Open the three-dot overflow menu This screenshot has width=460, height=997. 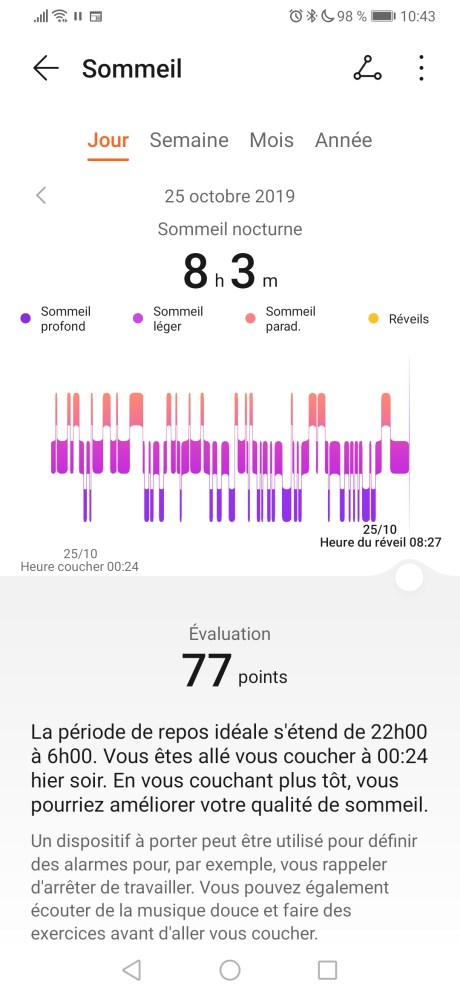pyautogui.click(x=421, y=68)
